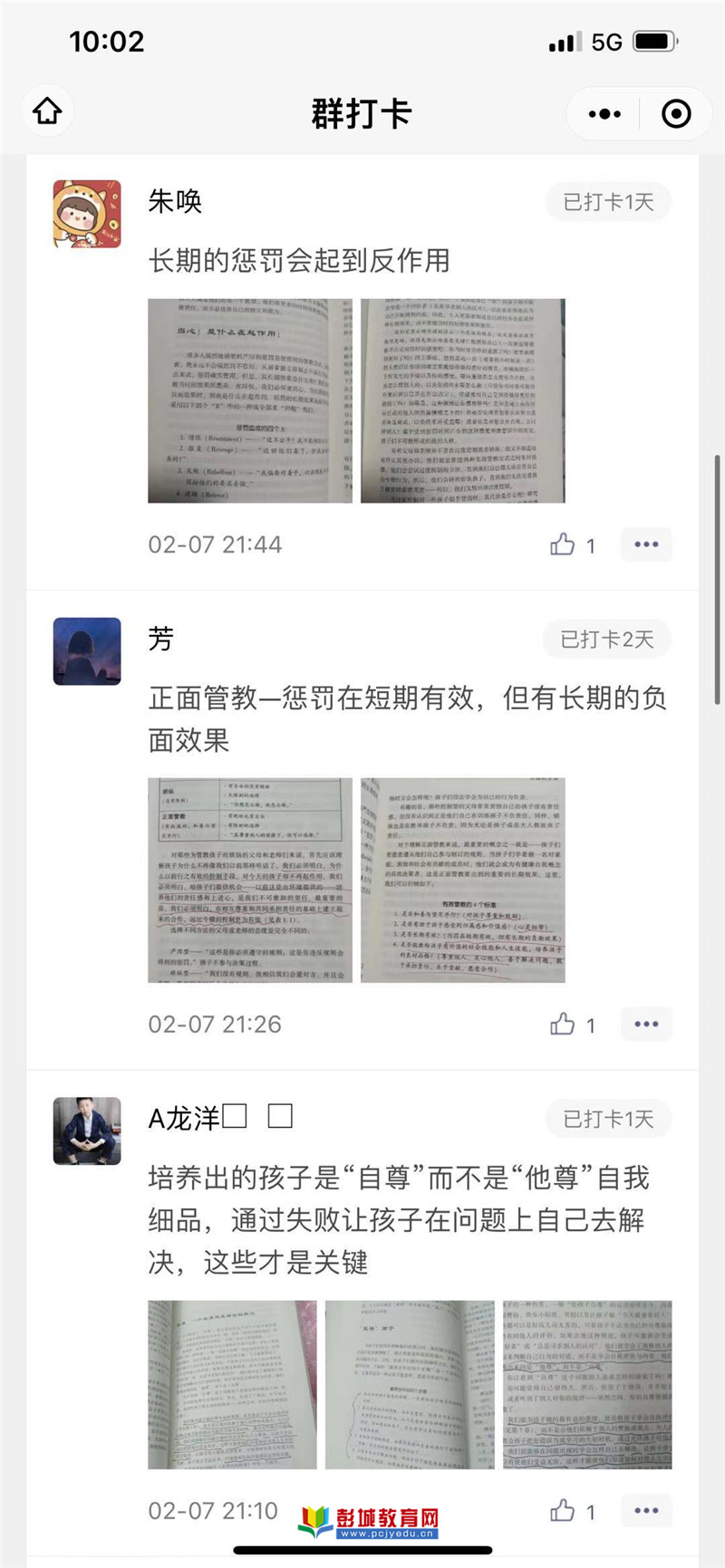
Task: Like 朱唤's check-in post
Action: pos(563,544)
